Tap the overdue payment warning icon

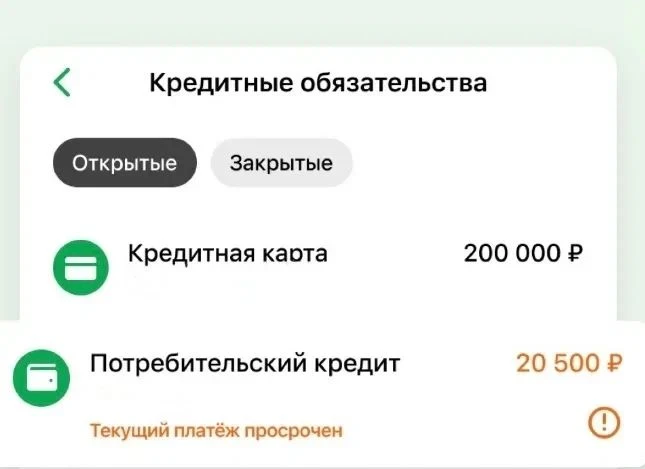[603, 423]
